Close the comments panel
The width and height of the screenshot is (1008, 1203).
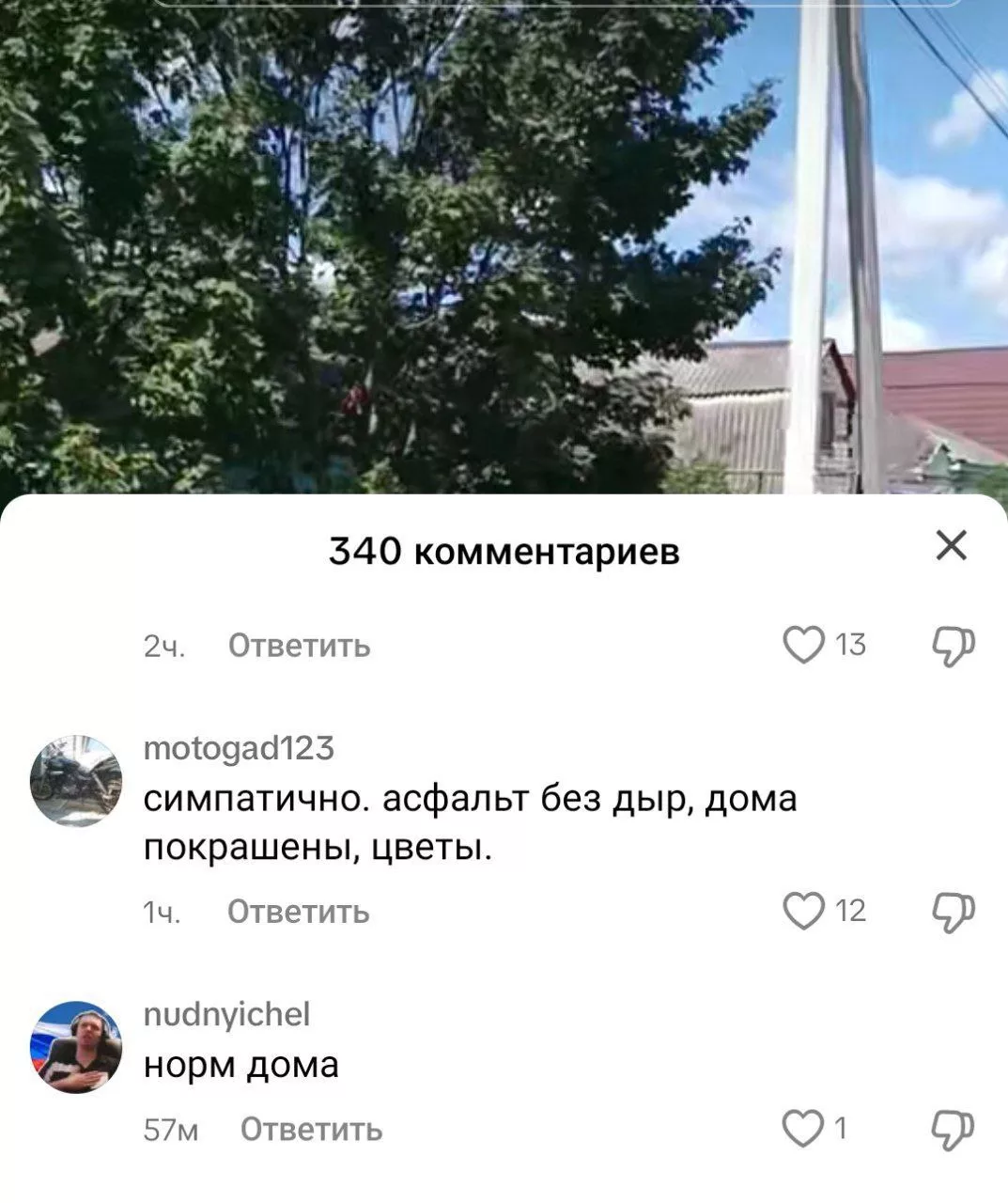(x=952, y=546)
